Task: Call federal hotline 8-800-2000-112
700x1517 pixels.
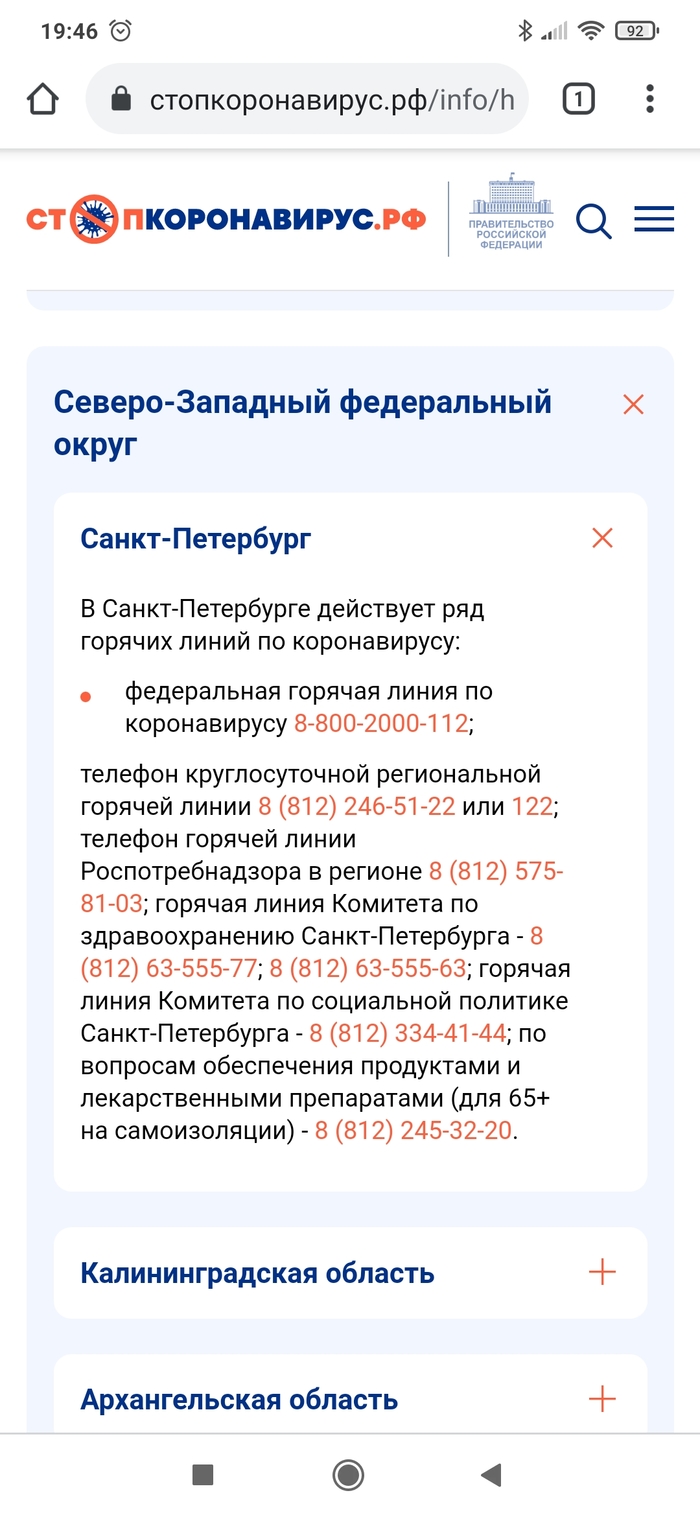Action: [381, 723]
